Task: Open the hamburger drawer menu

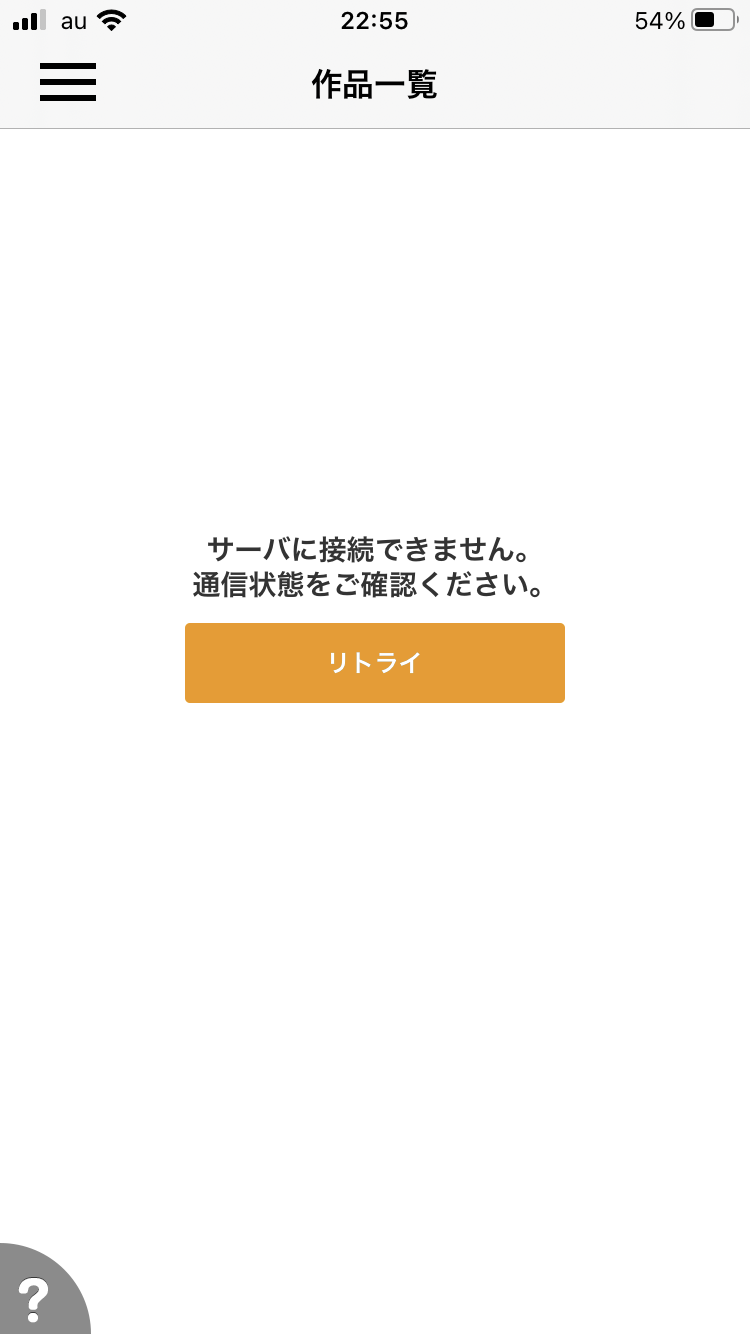Action: [68, 82]
